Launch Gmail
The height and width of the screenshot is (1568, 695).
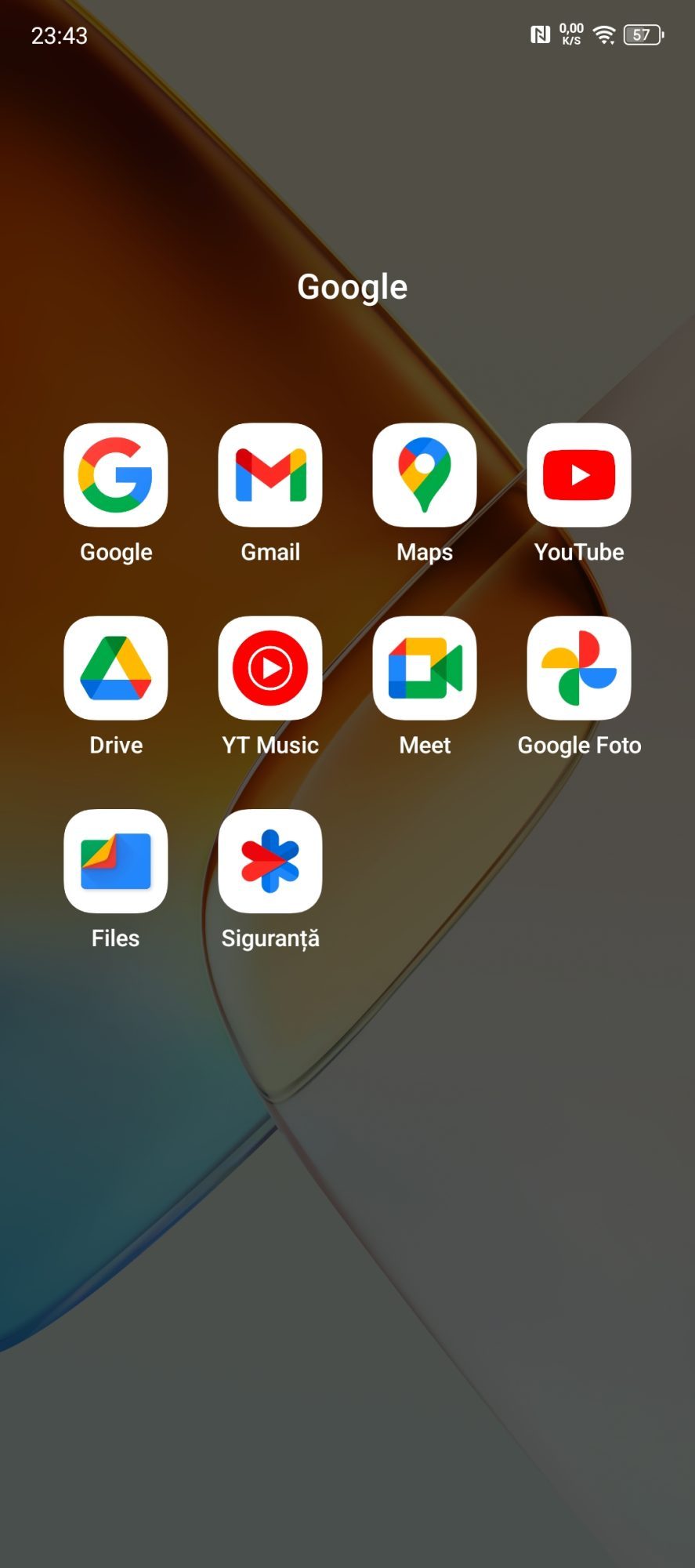(270, 475)
